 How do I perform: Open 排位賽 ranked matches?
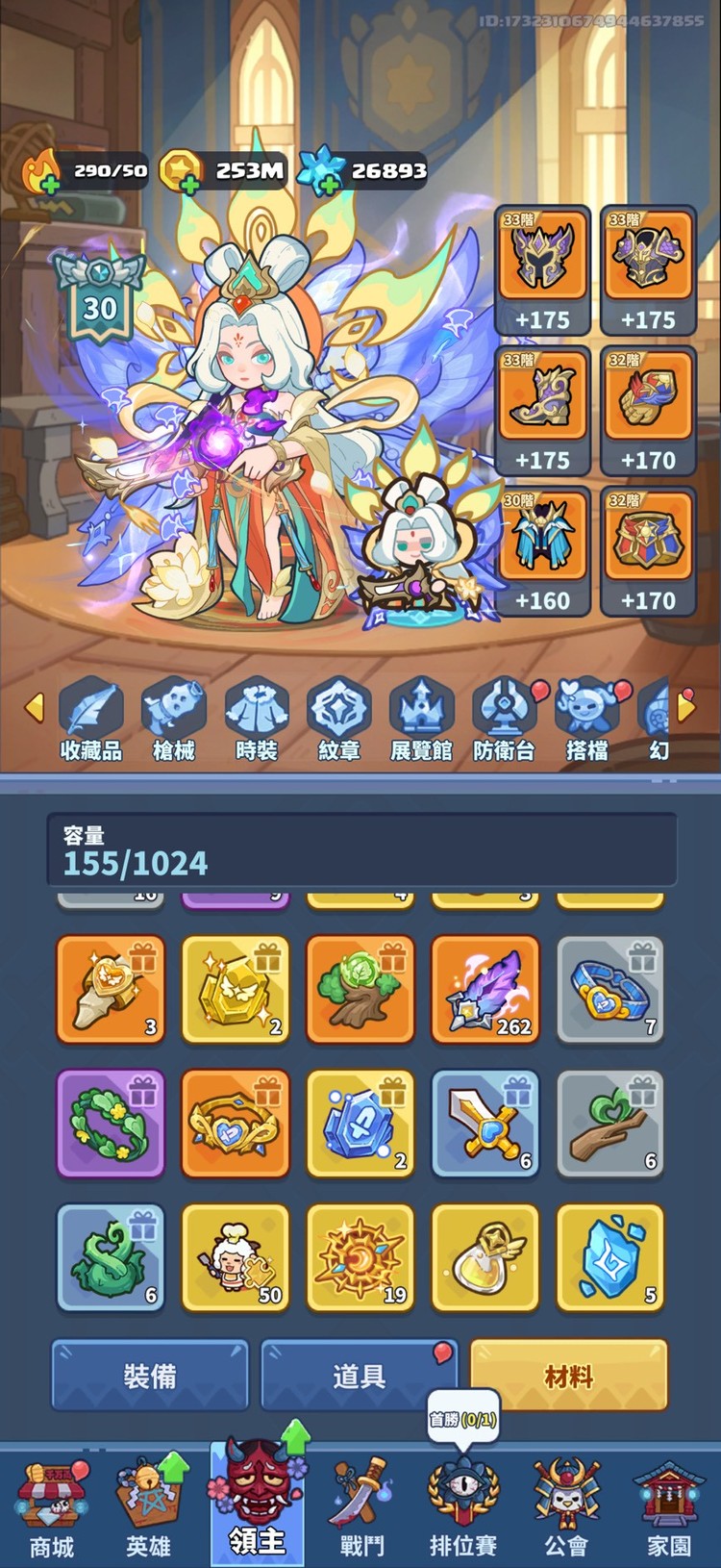pyautogui.click(x=463, y=1510)
